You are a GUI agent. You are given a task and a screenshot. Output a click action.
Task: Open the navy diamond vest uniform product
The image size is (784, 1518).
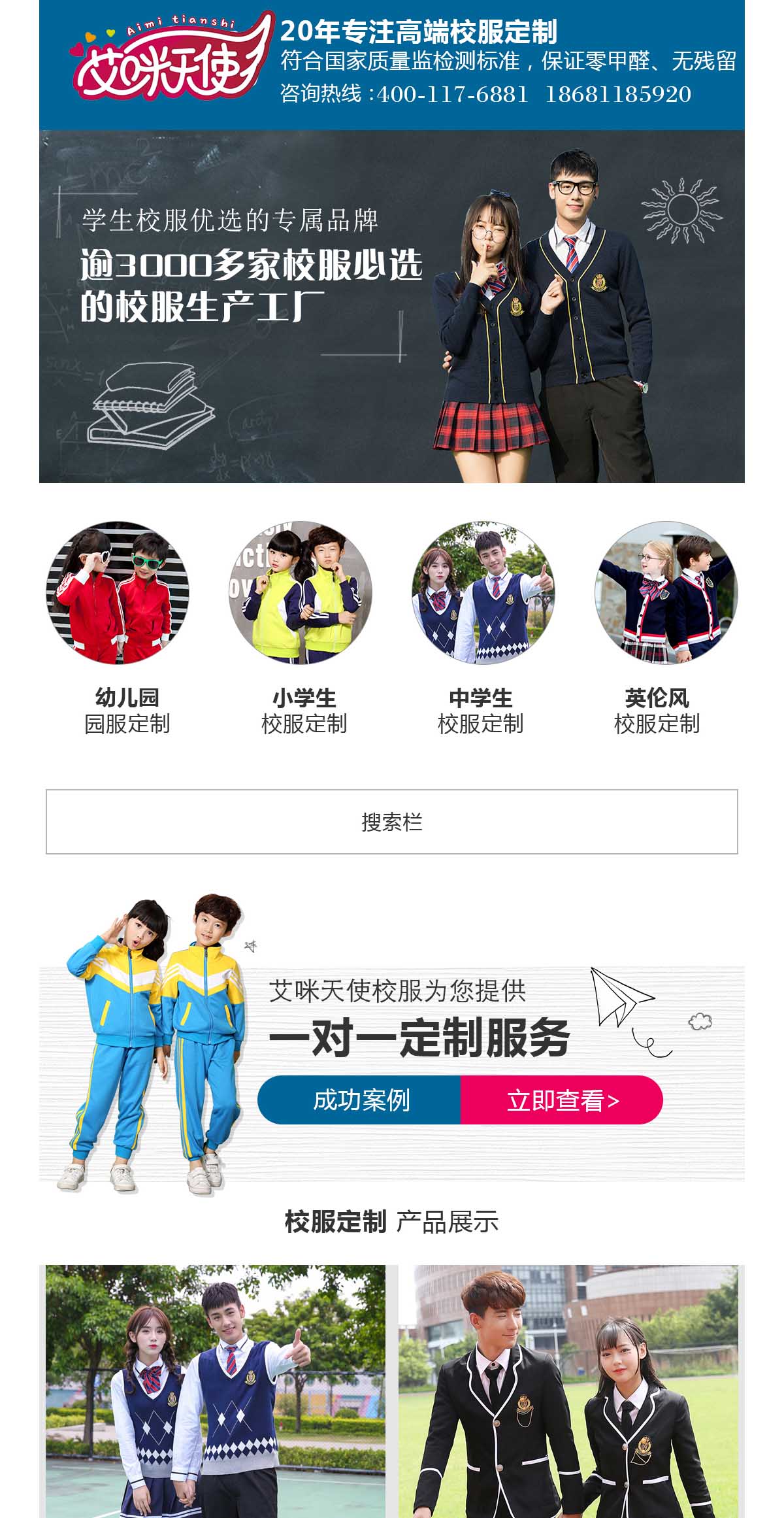(216, 1391)
